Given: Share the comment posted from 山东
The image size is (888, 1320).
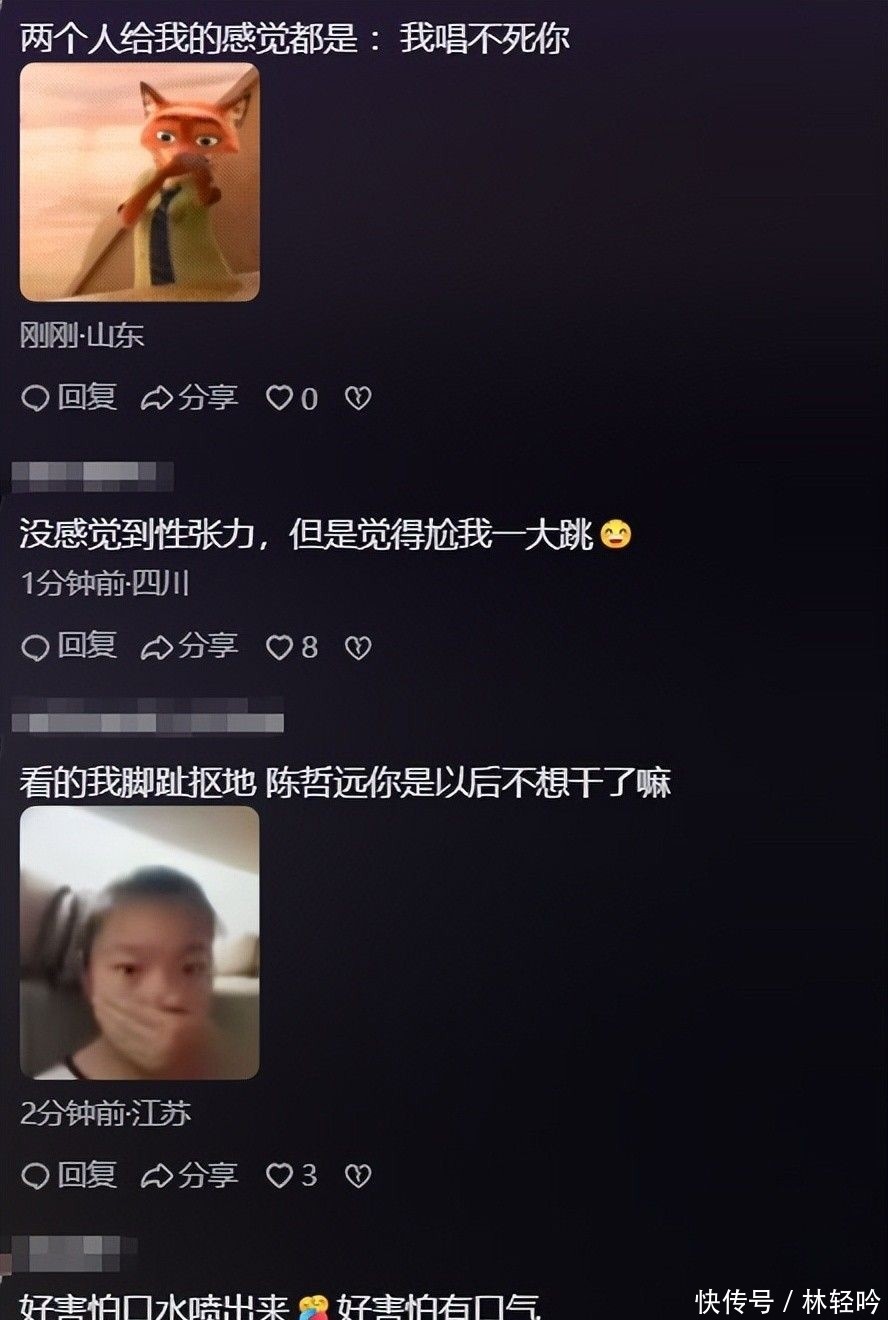Looking at the screenshot, I should point(190,398).
